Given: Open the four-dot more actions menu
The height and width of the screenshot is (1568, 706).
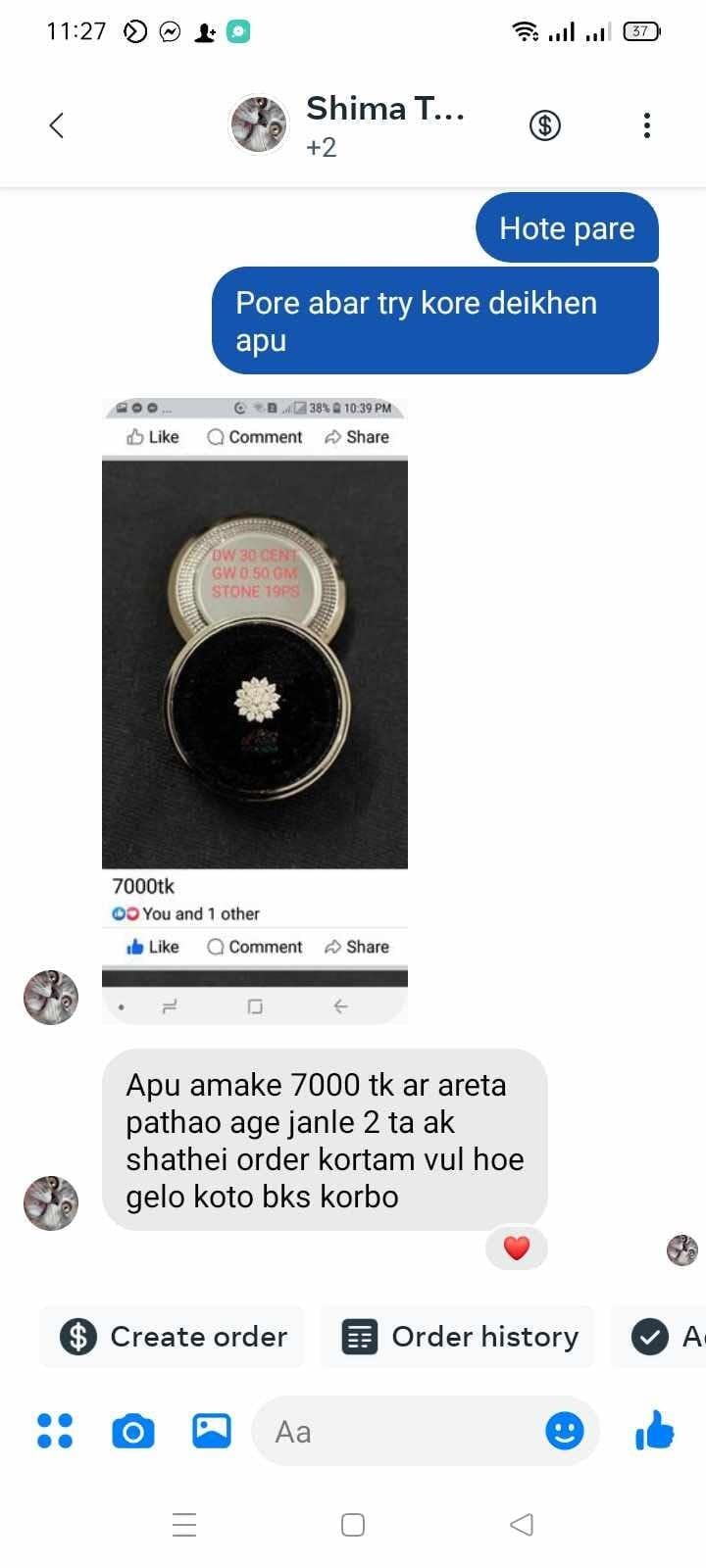Looking at the screenshot, I should pos(55,1430).
